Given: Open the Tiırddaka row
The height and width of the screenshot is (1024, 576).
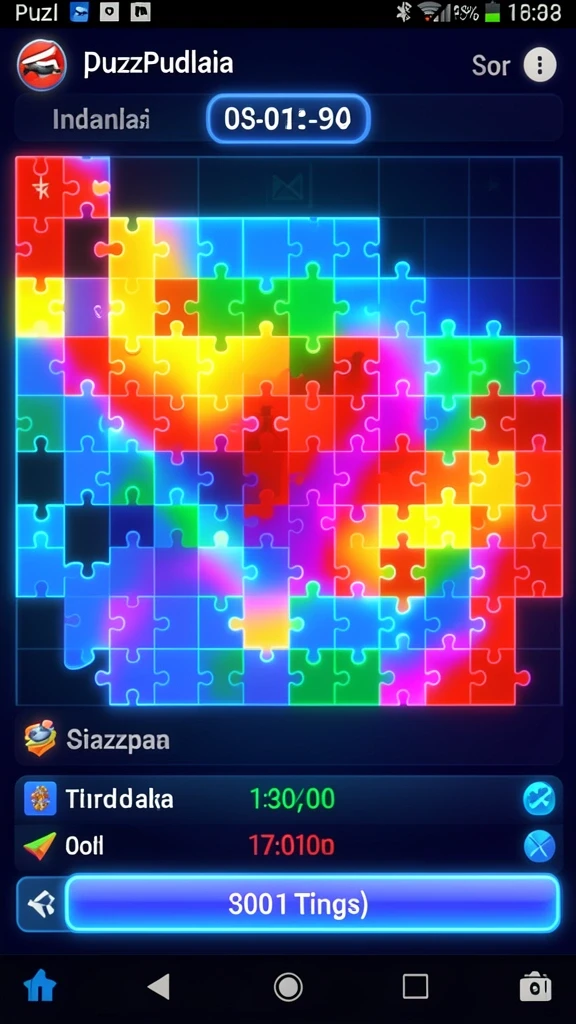Looking at the screenshot, I should point(288,799).
